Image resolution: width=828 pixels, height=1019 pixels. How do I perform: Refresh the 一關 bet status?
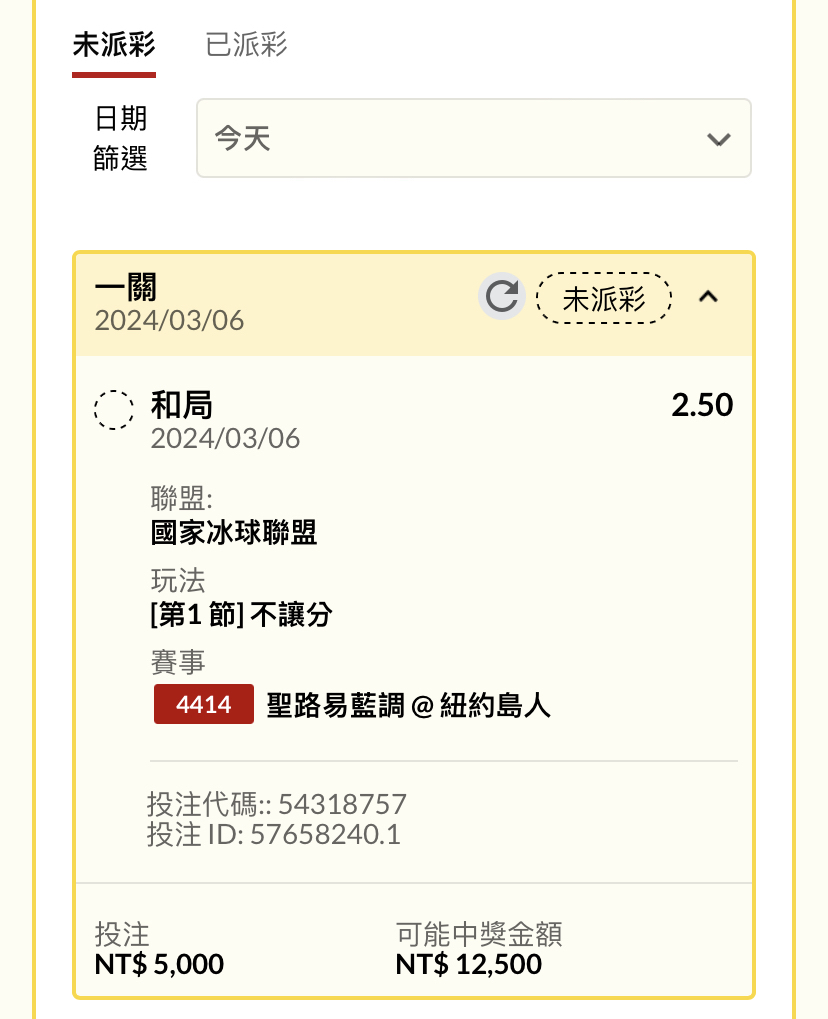501,297
